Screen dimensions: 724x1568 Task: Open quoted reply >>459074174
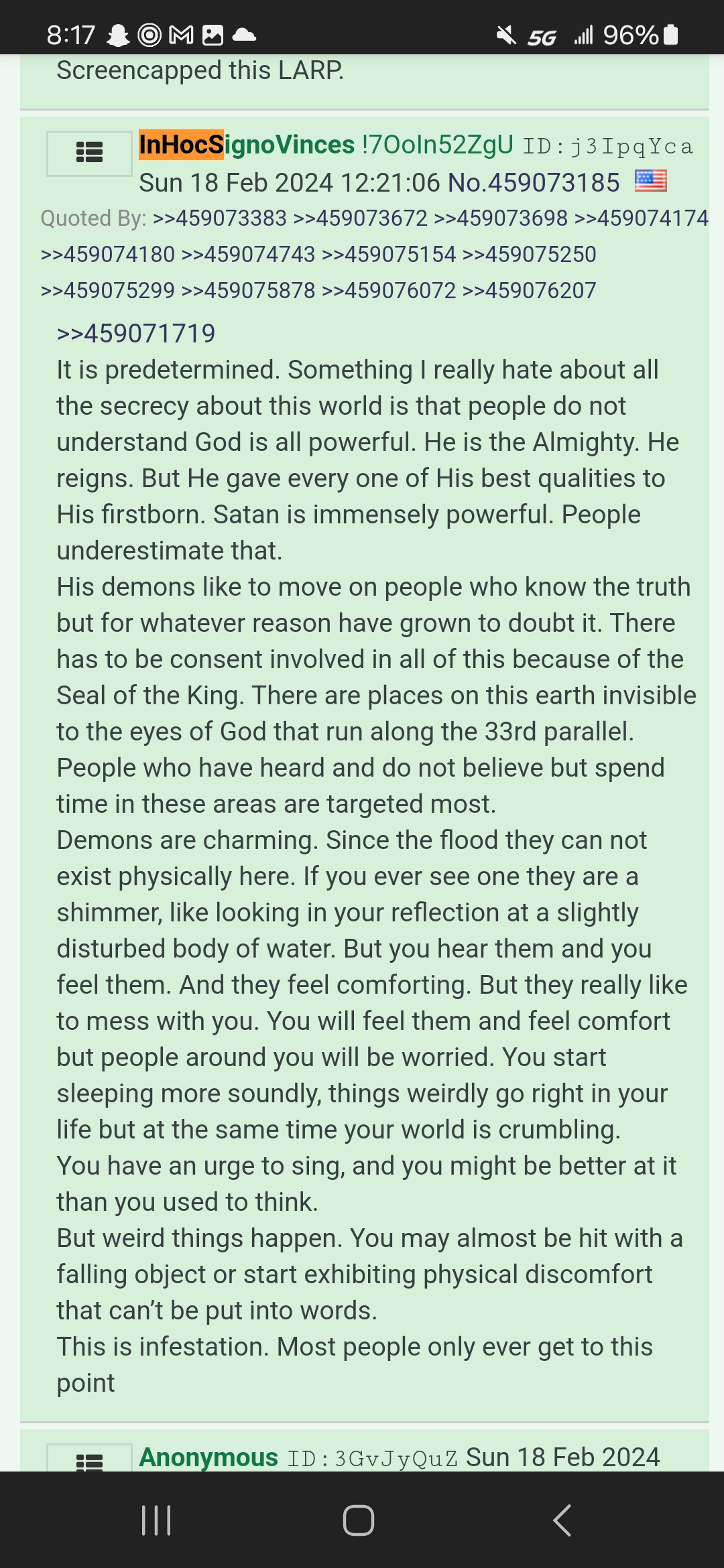(x=642, y=218)
